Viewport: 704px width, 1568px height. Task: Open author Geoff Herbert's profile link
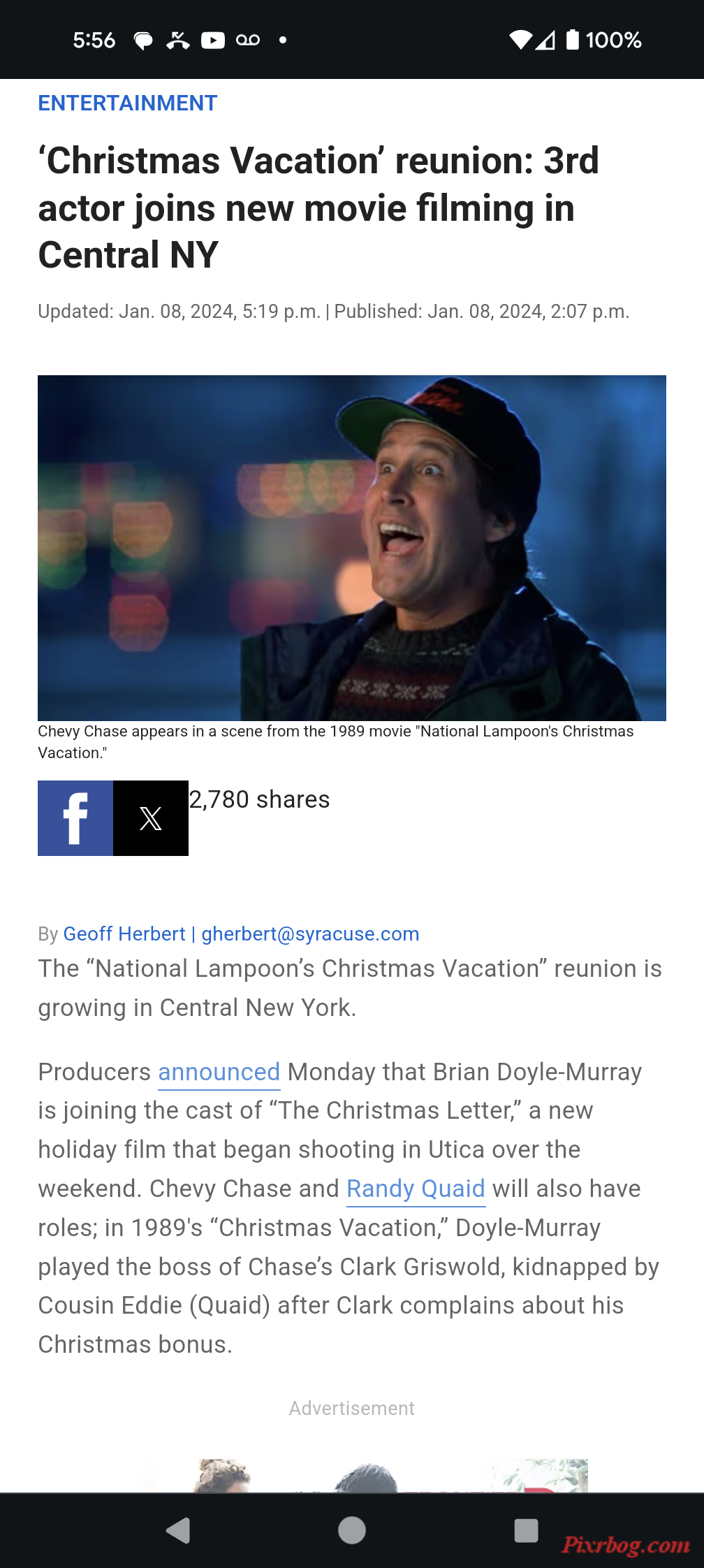124,934
